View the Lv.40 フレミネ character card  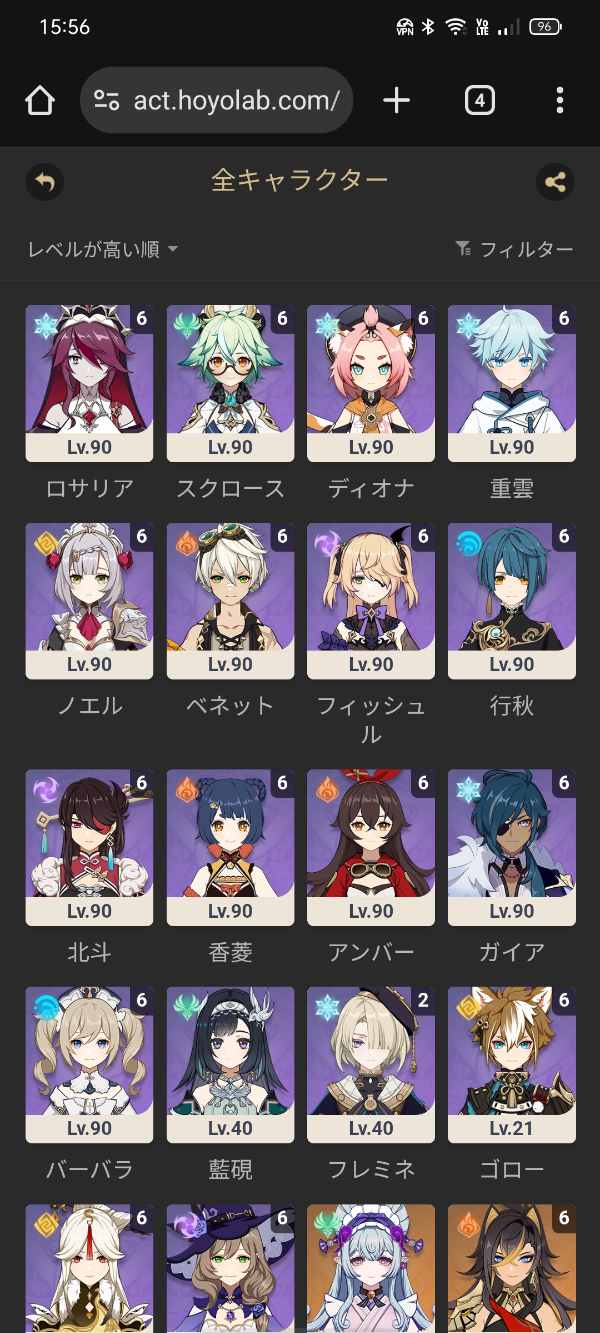371,1064
